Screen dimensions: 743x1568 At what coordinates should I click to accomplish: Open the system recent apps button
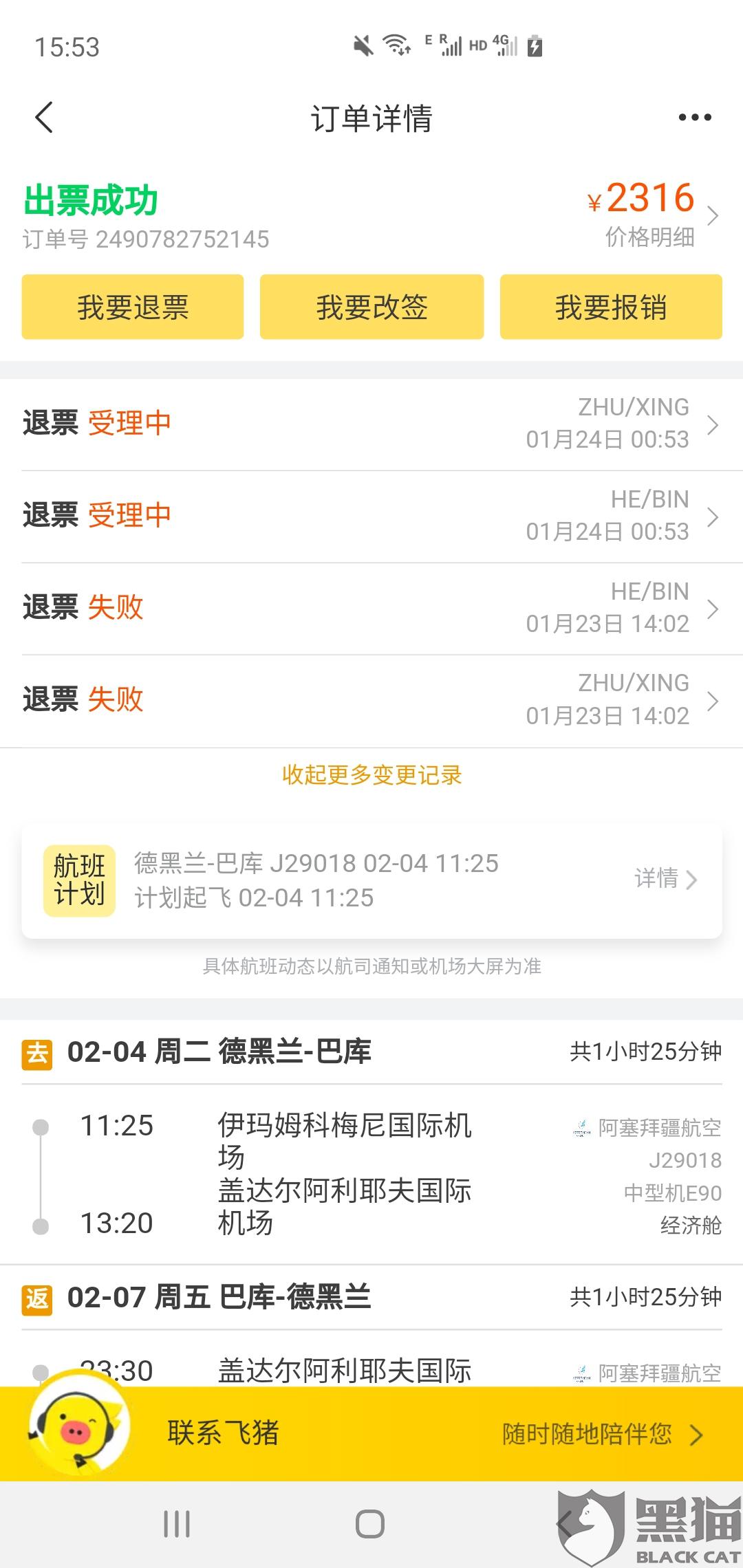tap(177, 1524)
